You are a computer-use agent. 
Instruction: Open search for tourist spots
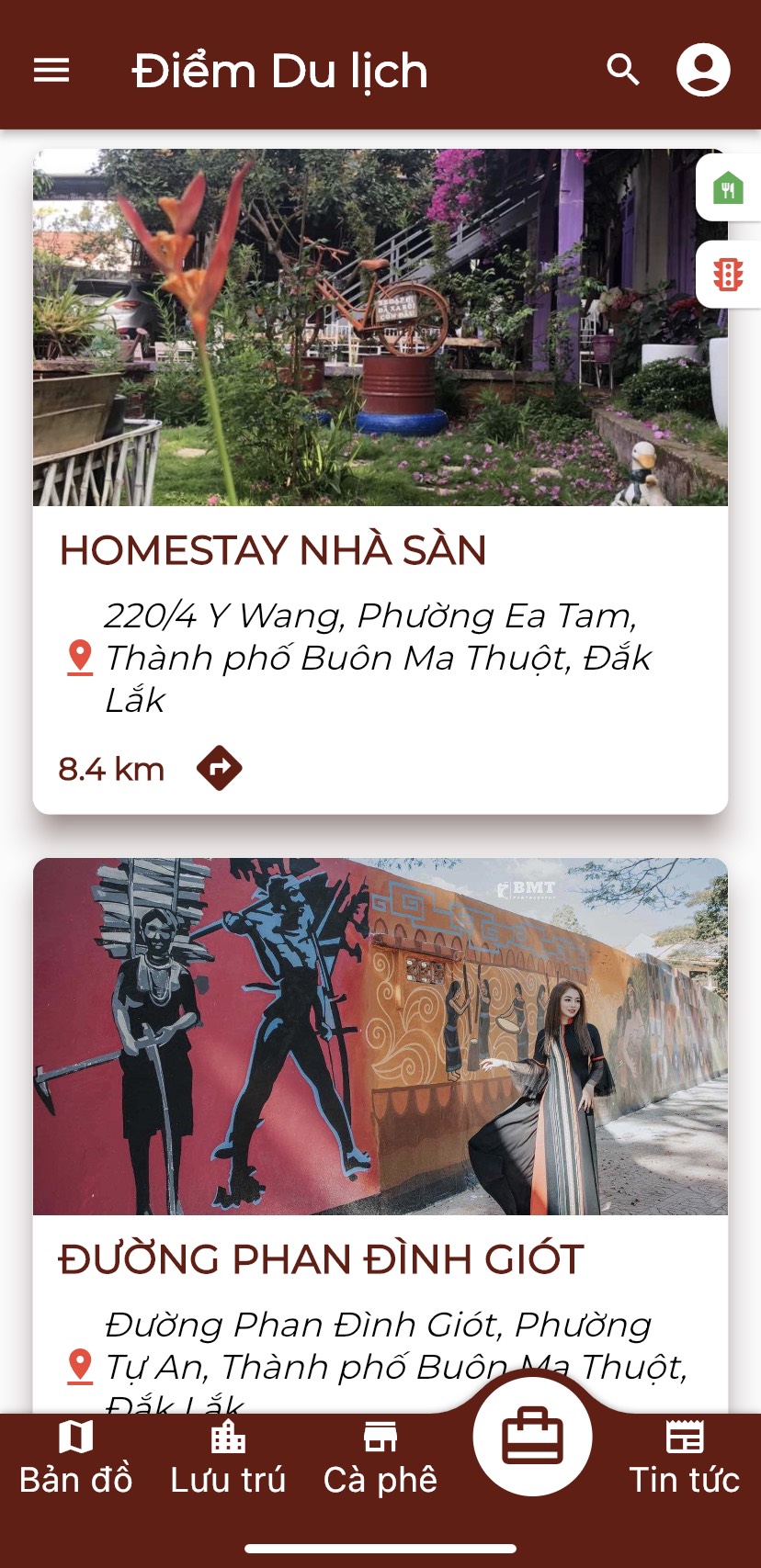click(x=623, y=70)
